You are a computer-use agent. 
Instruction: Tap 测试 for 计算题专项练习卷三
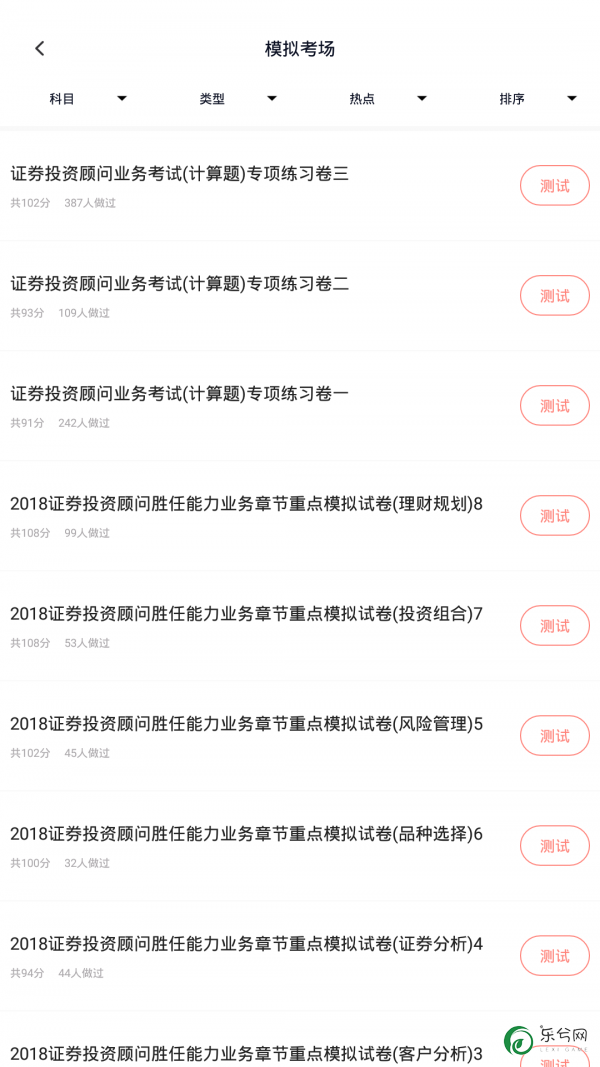click(x=555, y=185)
